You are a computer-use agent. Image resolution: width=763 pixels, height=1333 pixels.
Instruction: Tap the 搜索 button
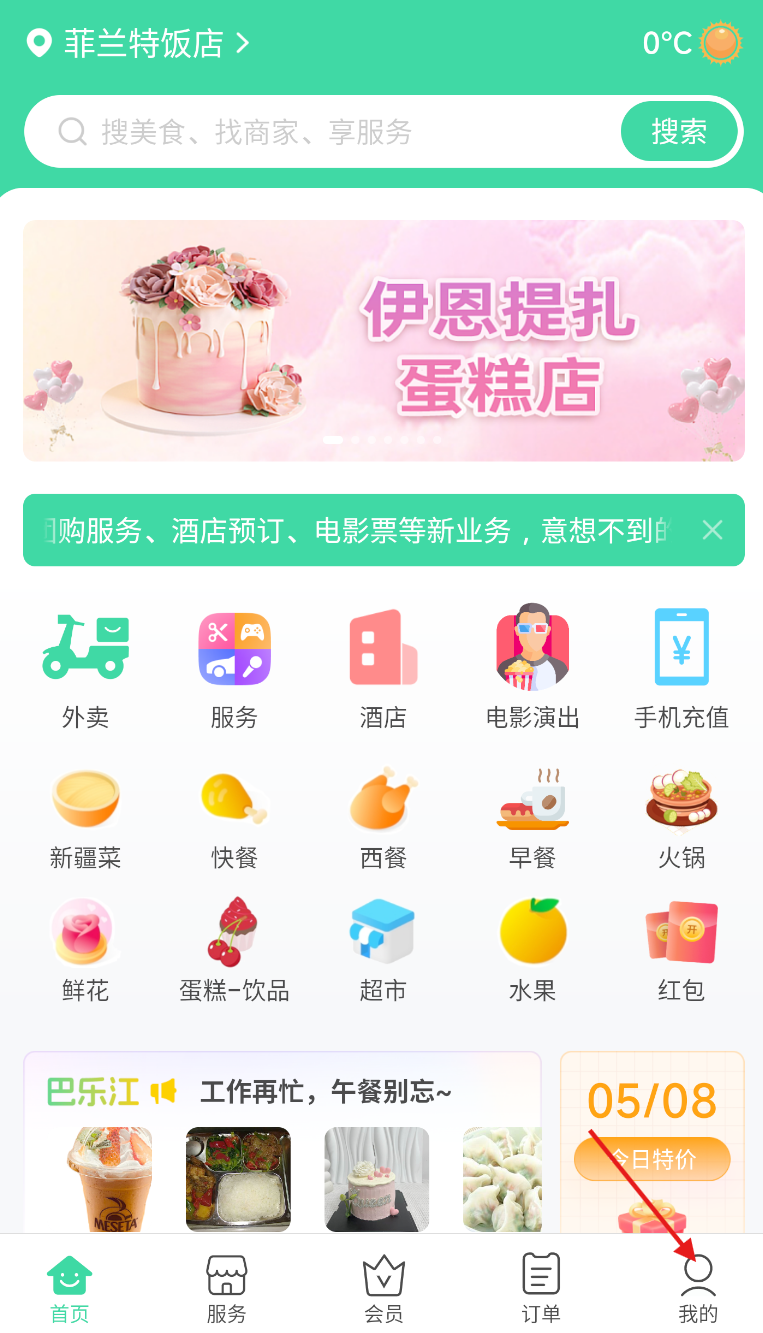tap(679, 132)
